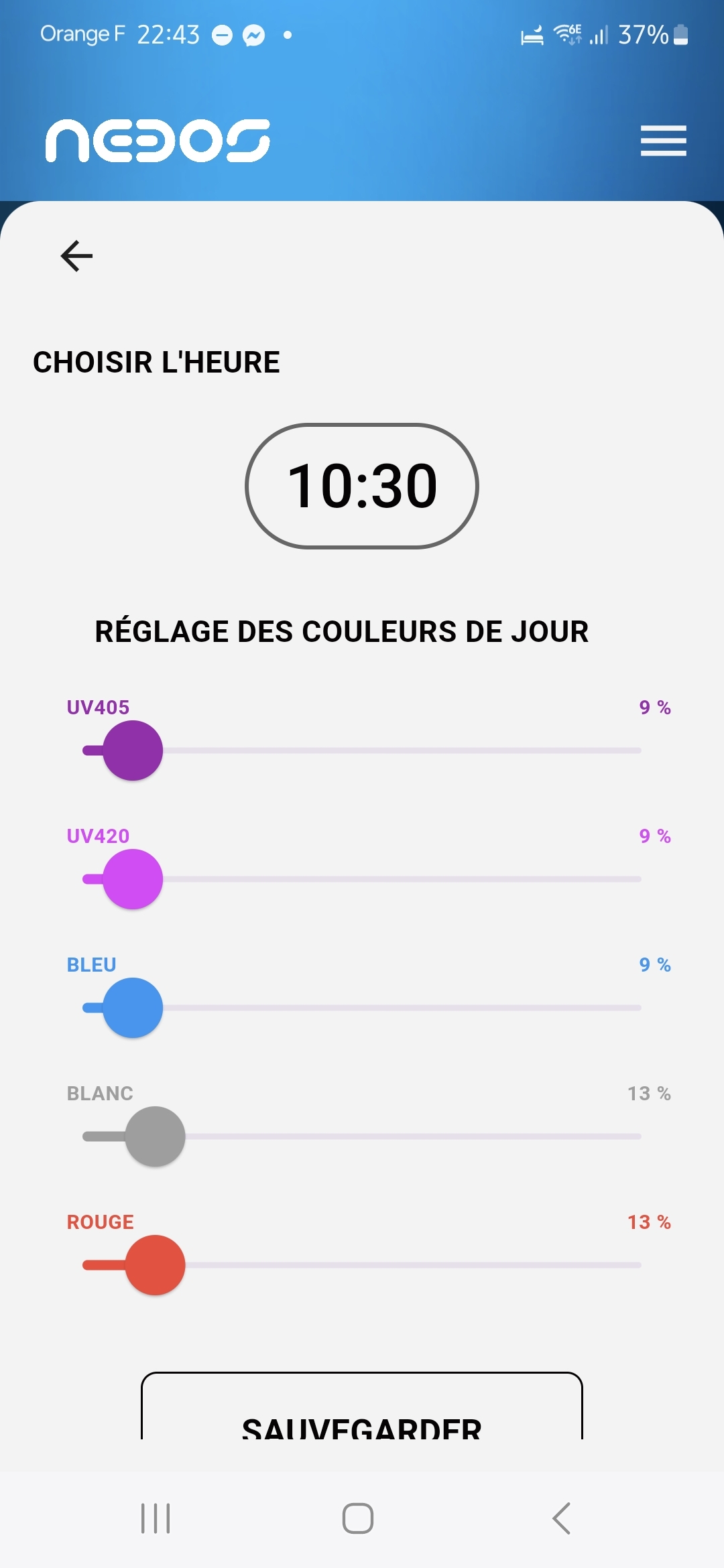Image resolution: width=724 pixels, height=1568 pixels.
Task: Tap the Bleu slider handle
Action: (133, 1008)
